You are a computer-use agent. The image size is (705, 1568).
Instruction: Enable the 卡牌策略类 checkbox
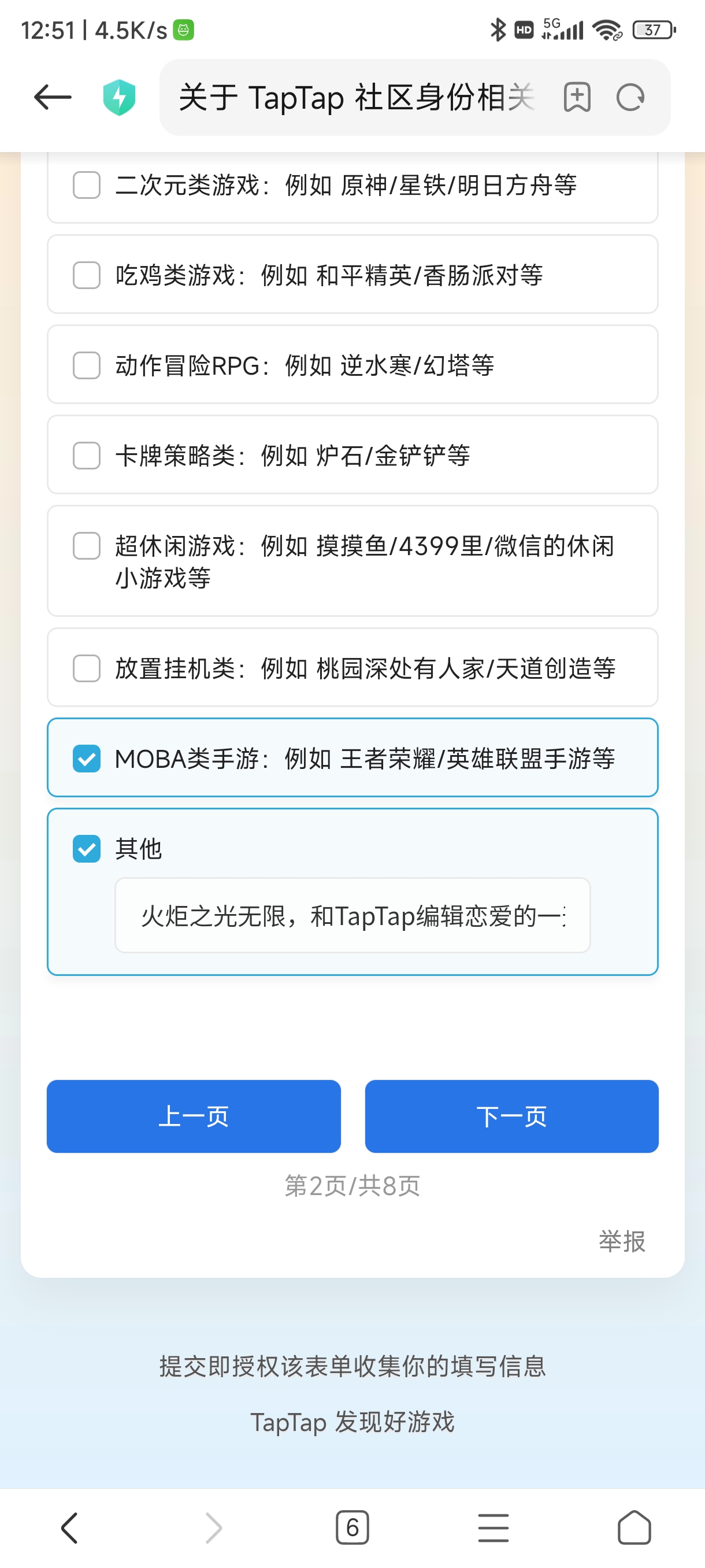pyautogui.click(x=86, y=455)
